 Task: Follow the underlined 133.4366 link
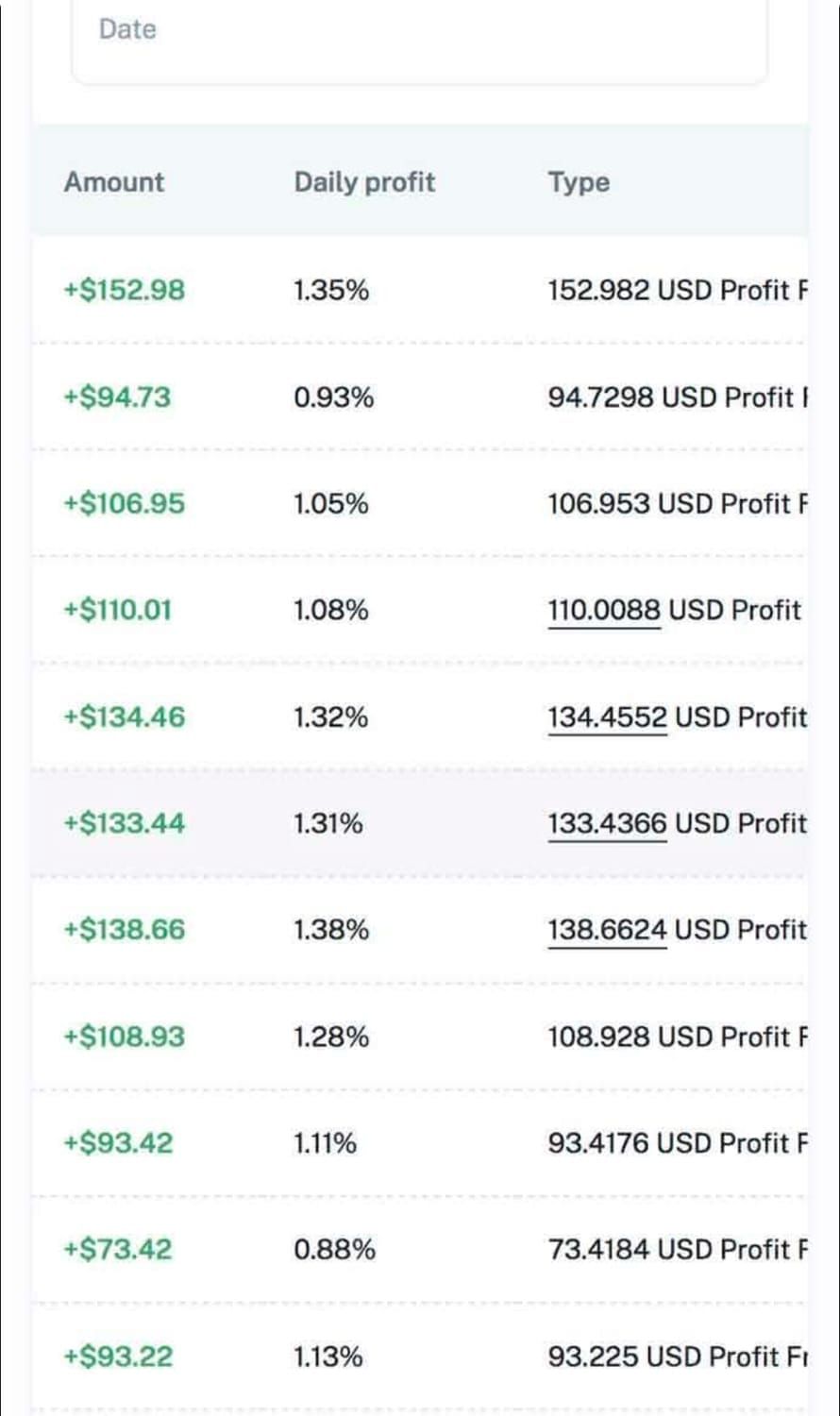[607, 824]
